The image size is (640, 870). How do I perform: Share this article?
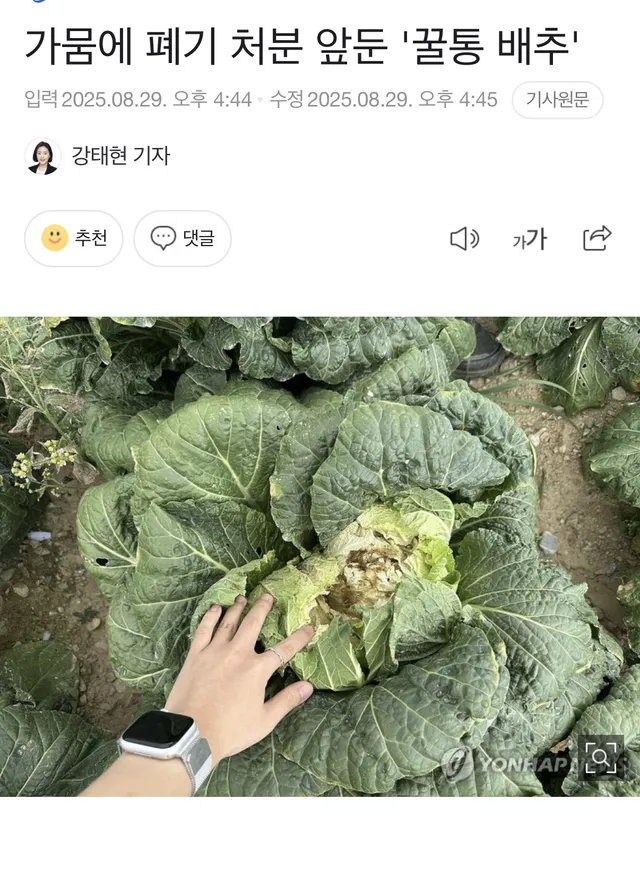tap(597, 238)
